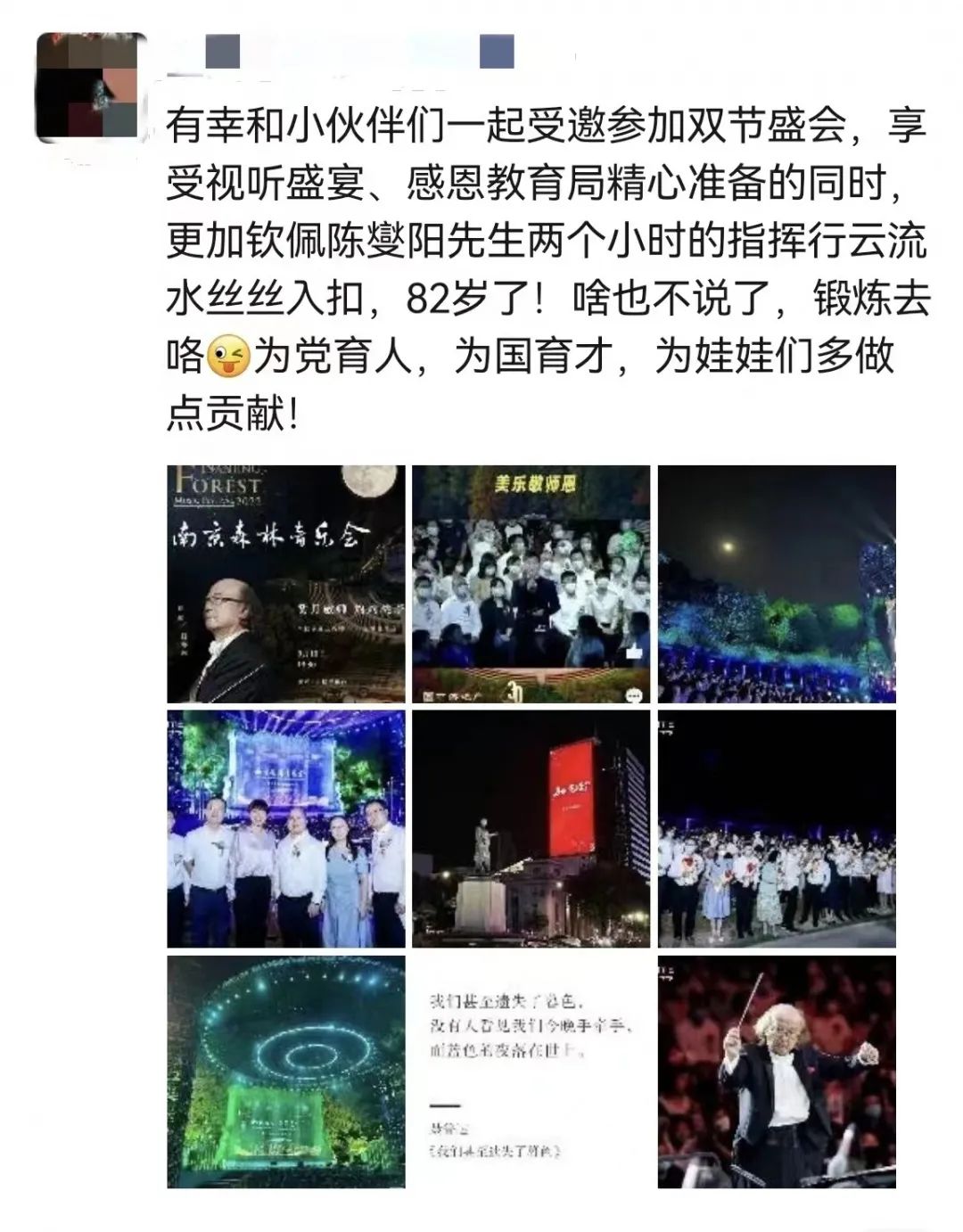View the masked audience photo with the yellow banner
The image size is (963, 1232).
pyautogui.click(x=531, y=584)
